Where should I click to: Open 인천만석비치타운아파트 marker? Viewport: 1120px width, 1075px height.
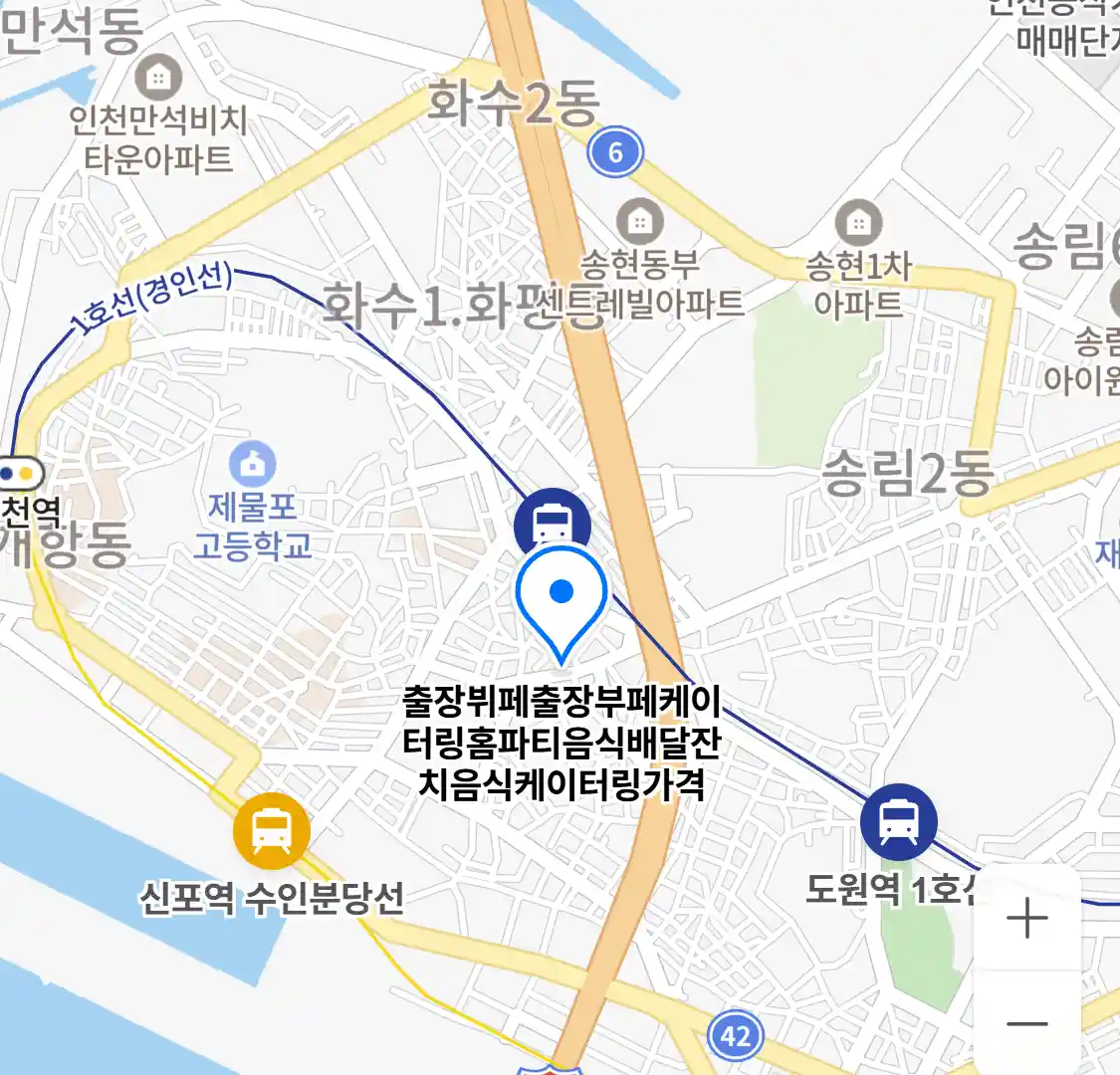[x=157, y=78]
